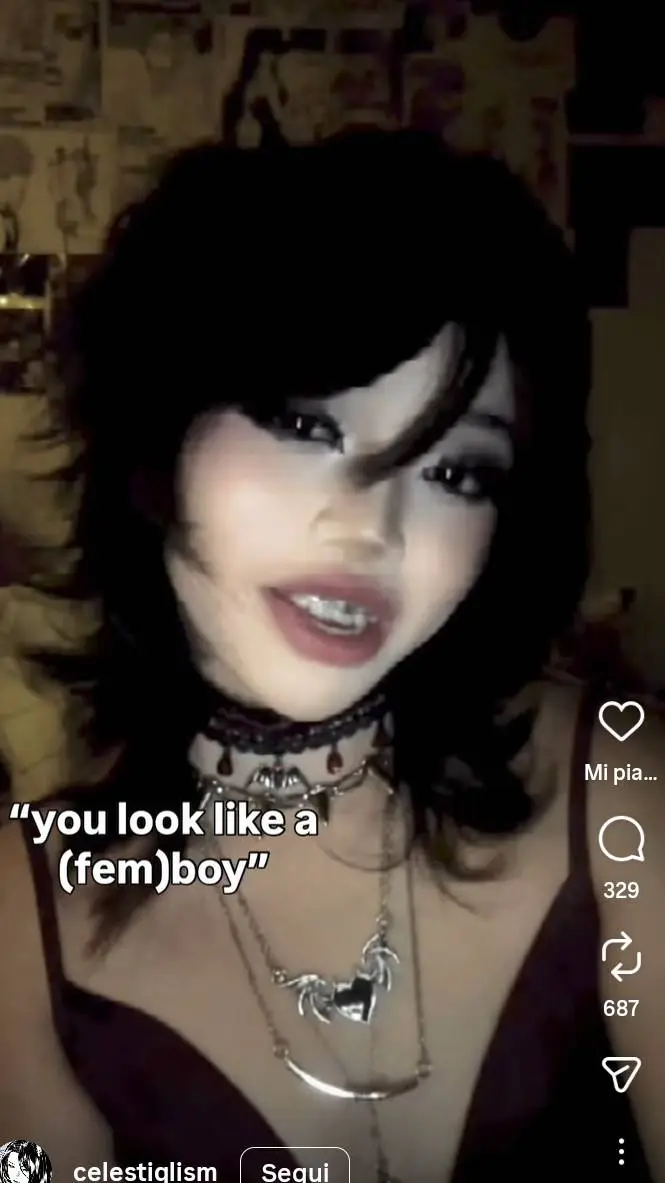This screenshot has height=1183, width=665.
Task: Open the three-dot overflow menu
Action: pyautogui.click(x=621, y=1151)
